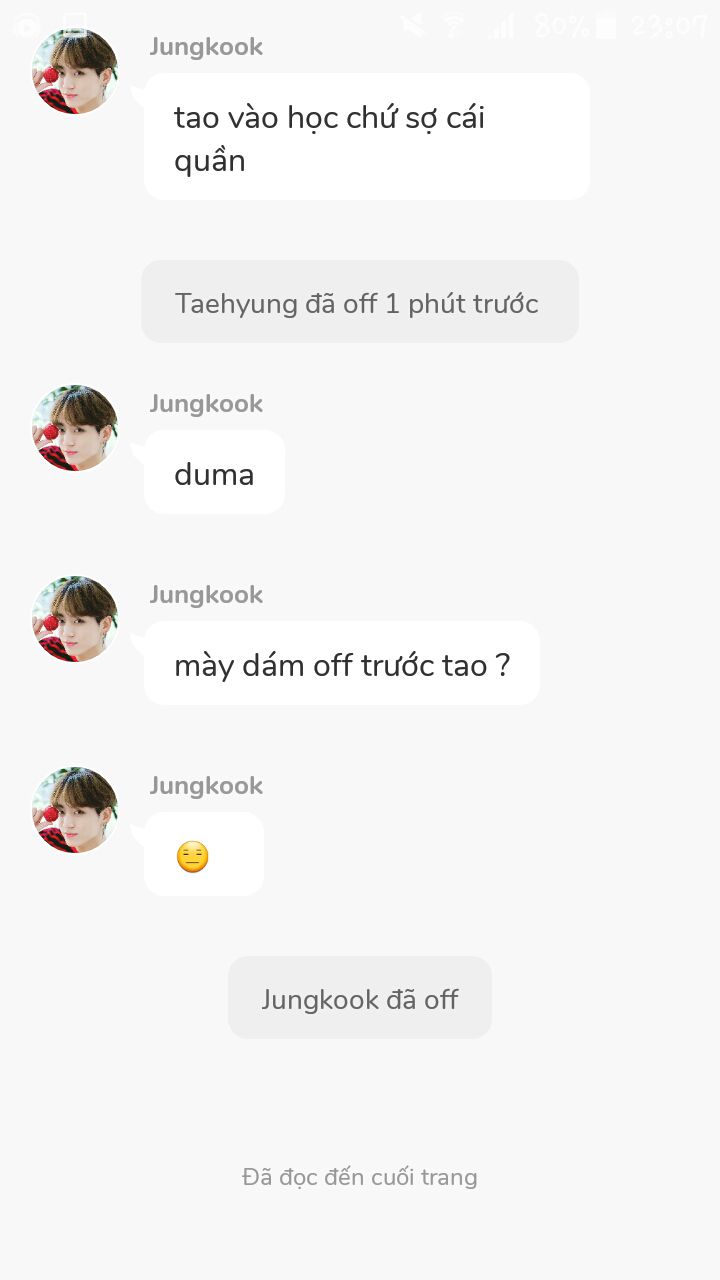Open Jungkook's avatar beside the "duma" message
The width and height of the screenshot is (720, 1280).
[75, 428]
